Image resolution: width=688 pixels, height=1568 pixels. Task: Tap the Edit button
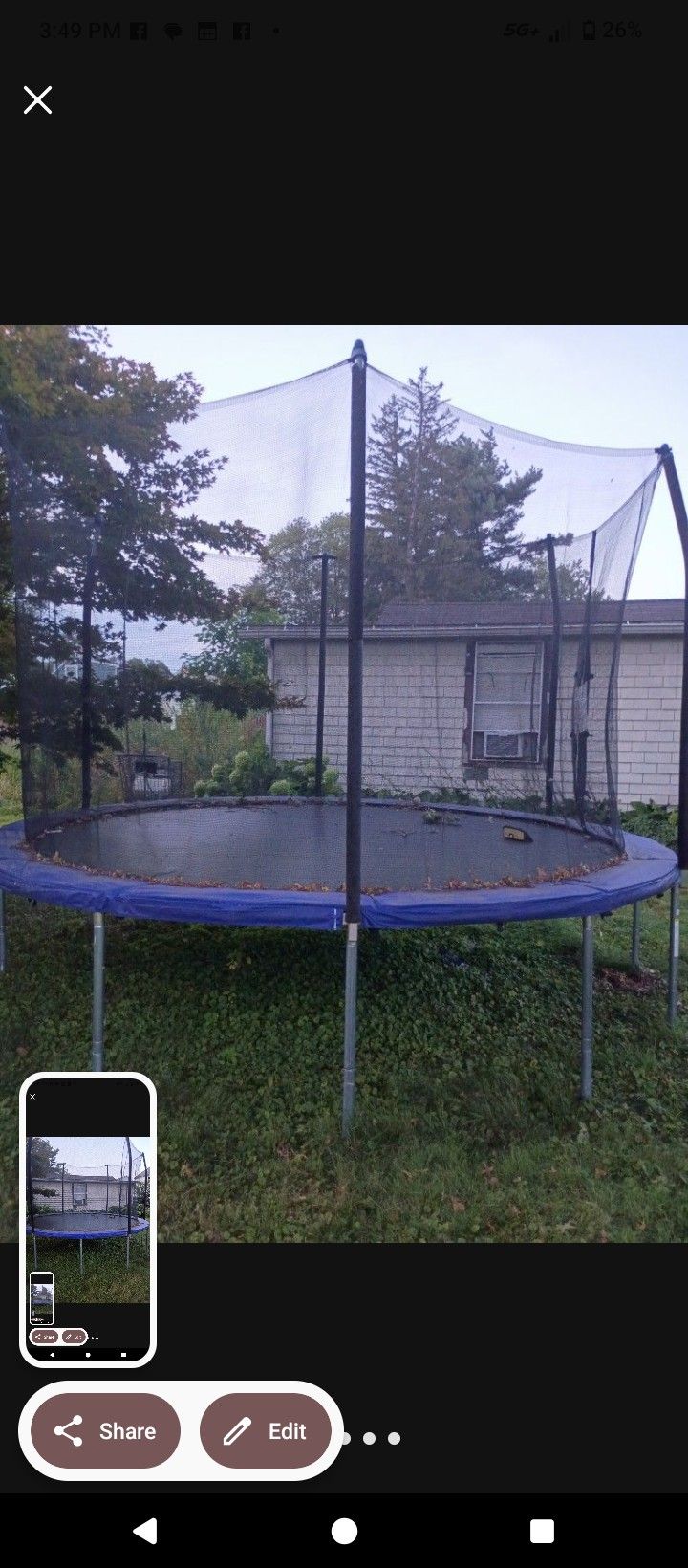pos(267,1431)
